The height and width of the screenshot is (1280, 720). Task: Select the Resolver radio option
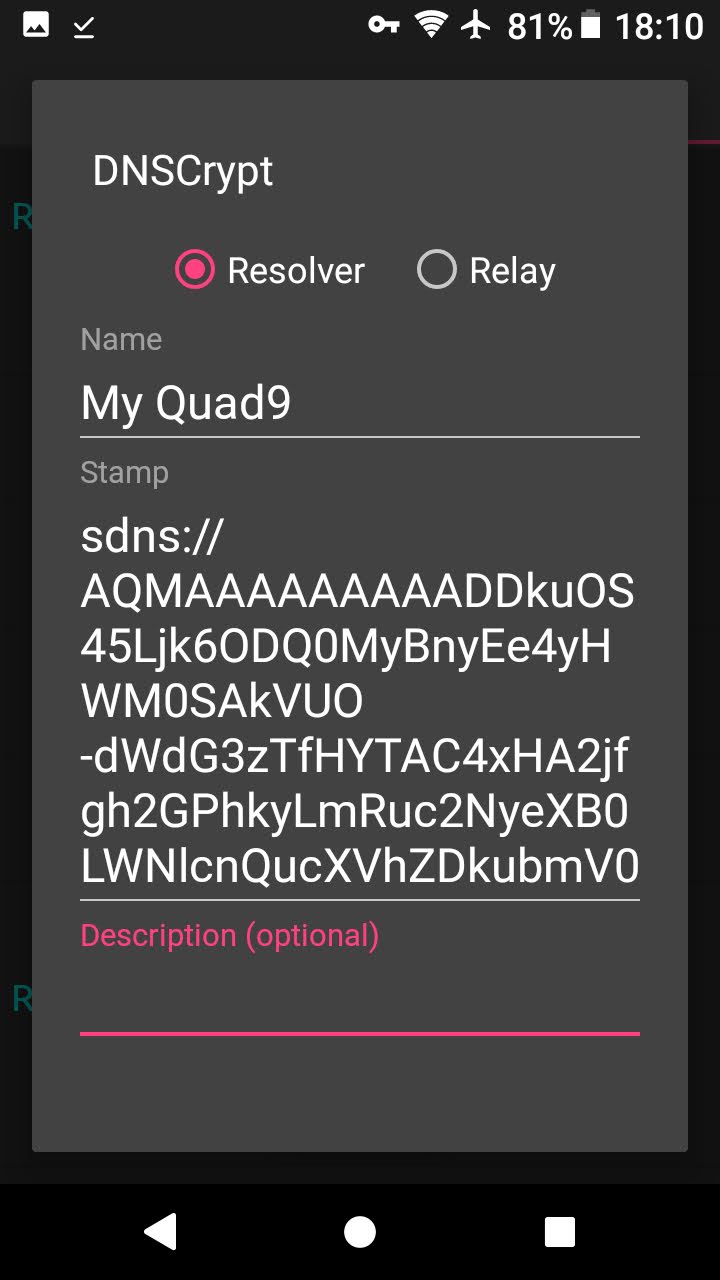click(x=270, y=271)
